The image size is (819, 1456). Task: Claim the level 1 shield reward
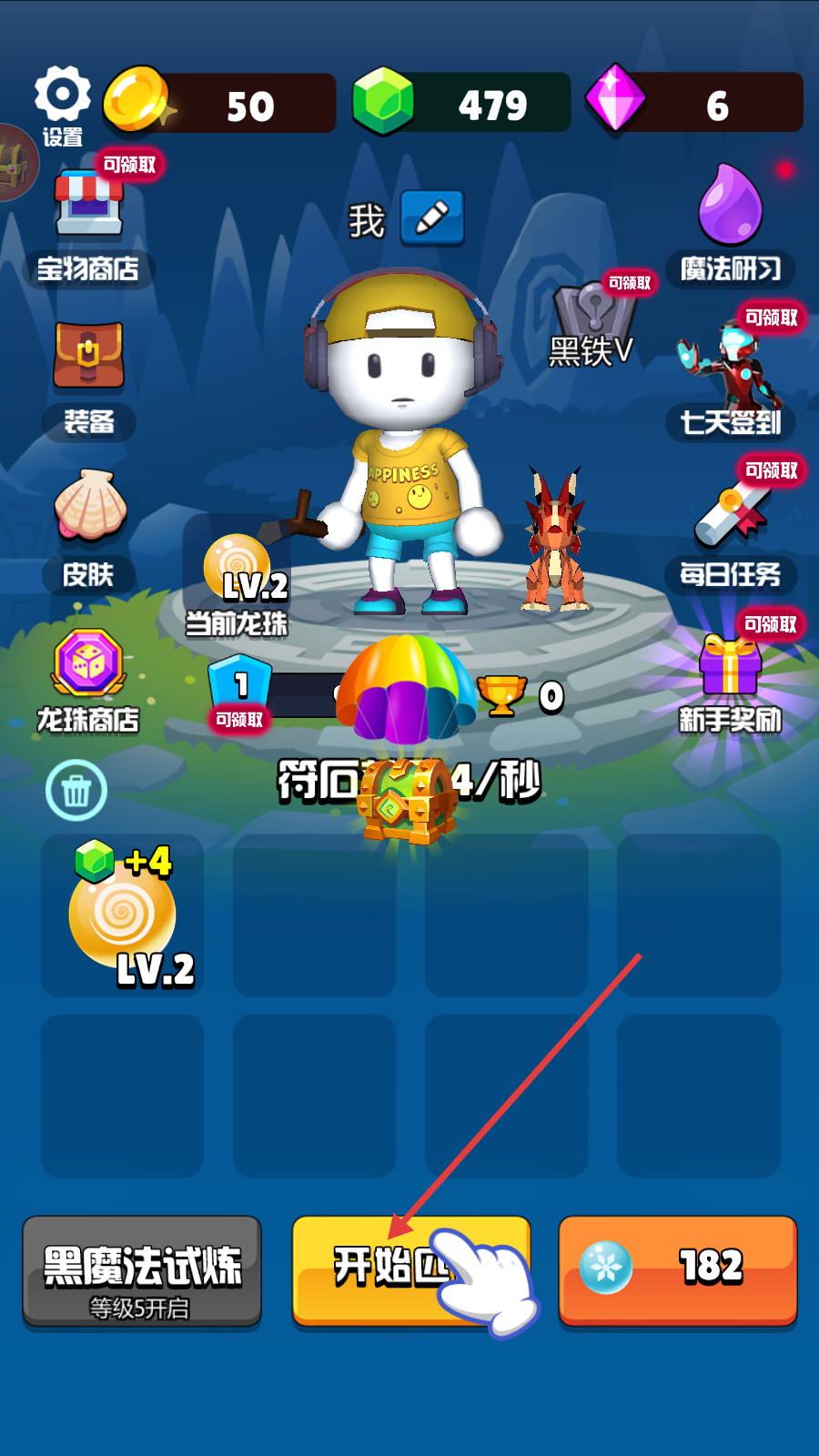pyautogui.click(x=240, y=692)
